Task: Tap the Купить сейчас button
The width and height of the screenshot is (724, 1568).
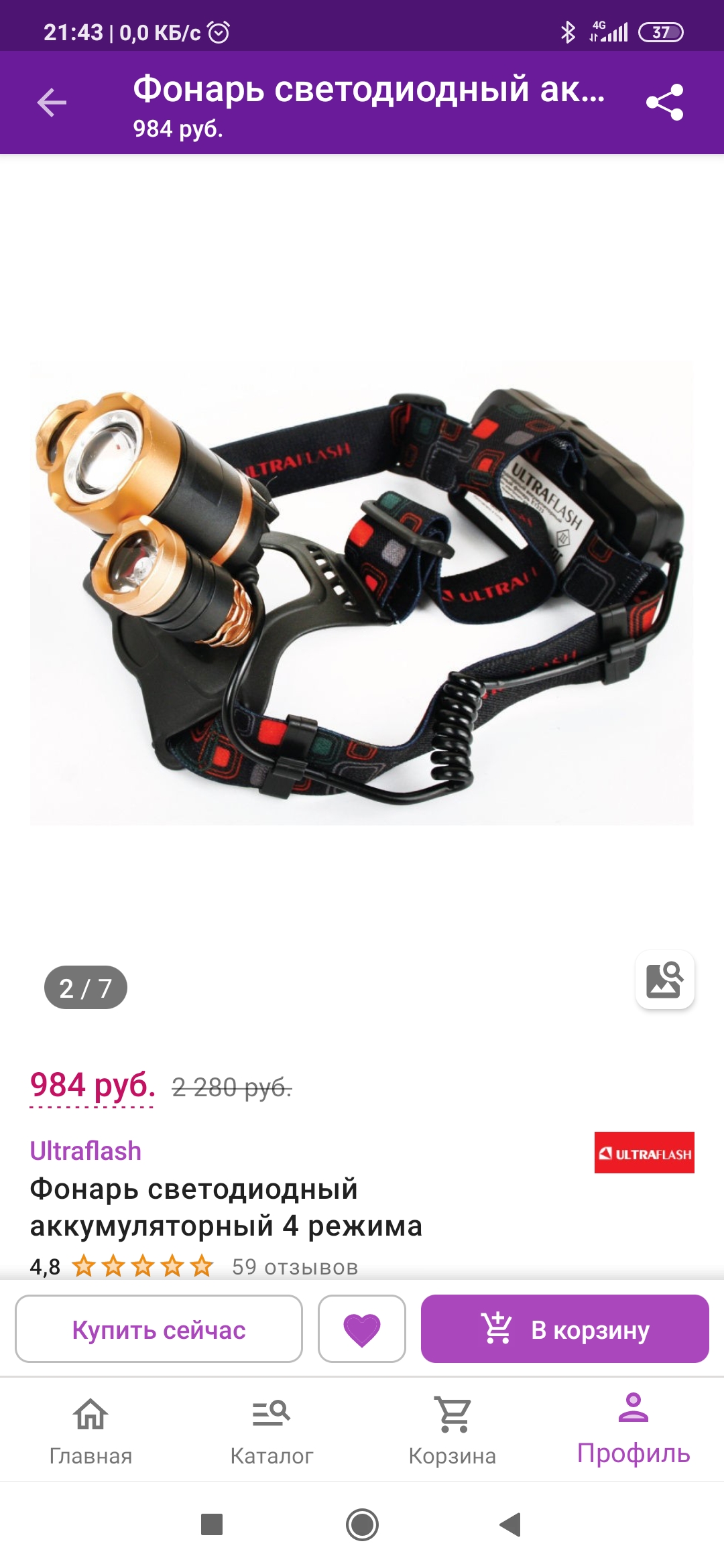Action: click(159, 1329)
